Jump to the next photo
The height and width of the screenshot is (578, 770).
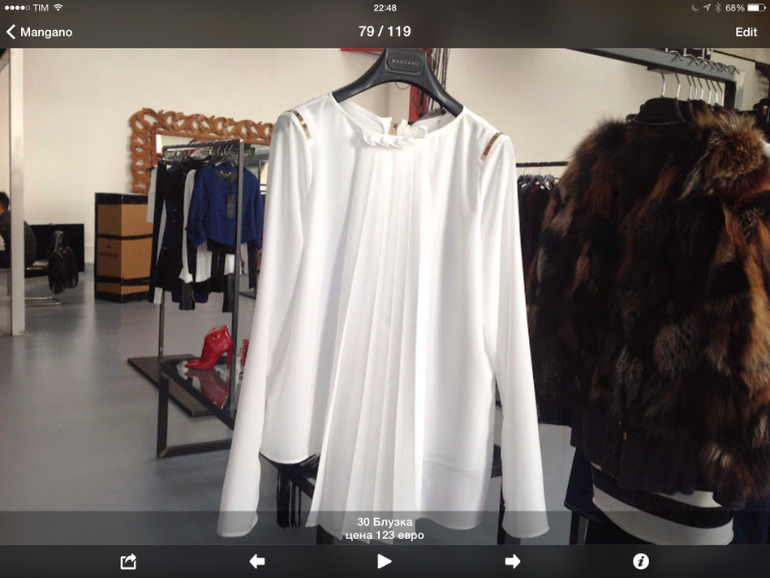(513, 561)
